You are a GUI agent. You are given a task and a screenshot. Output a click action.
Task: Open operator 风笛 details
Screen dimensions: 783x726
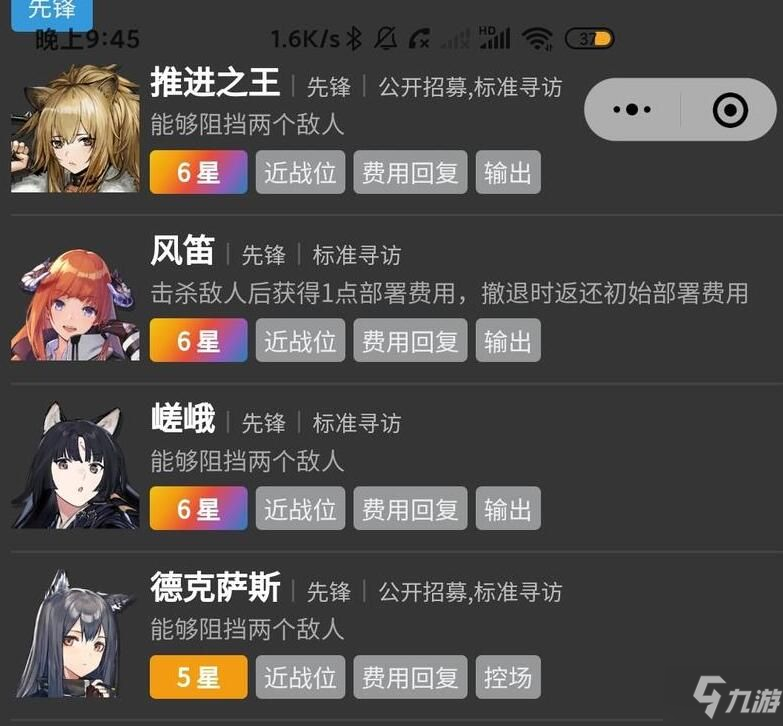point(183,252)
